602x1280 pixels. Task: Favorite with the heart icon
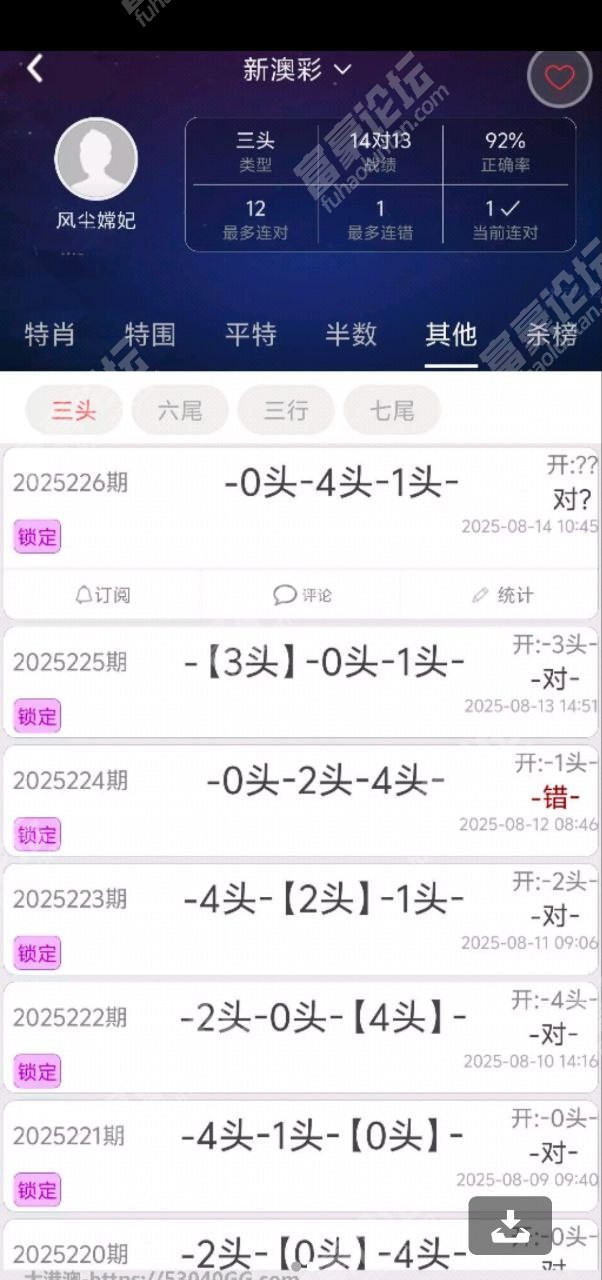pos(559,77)
